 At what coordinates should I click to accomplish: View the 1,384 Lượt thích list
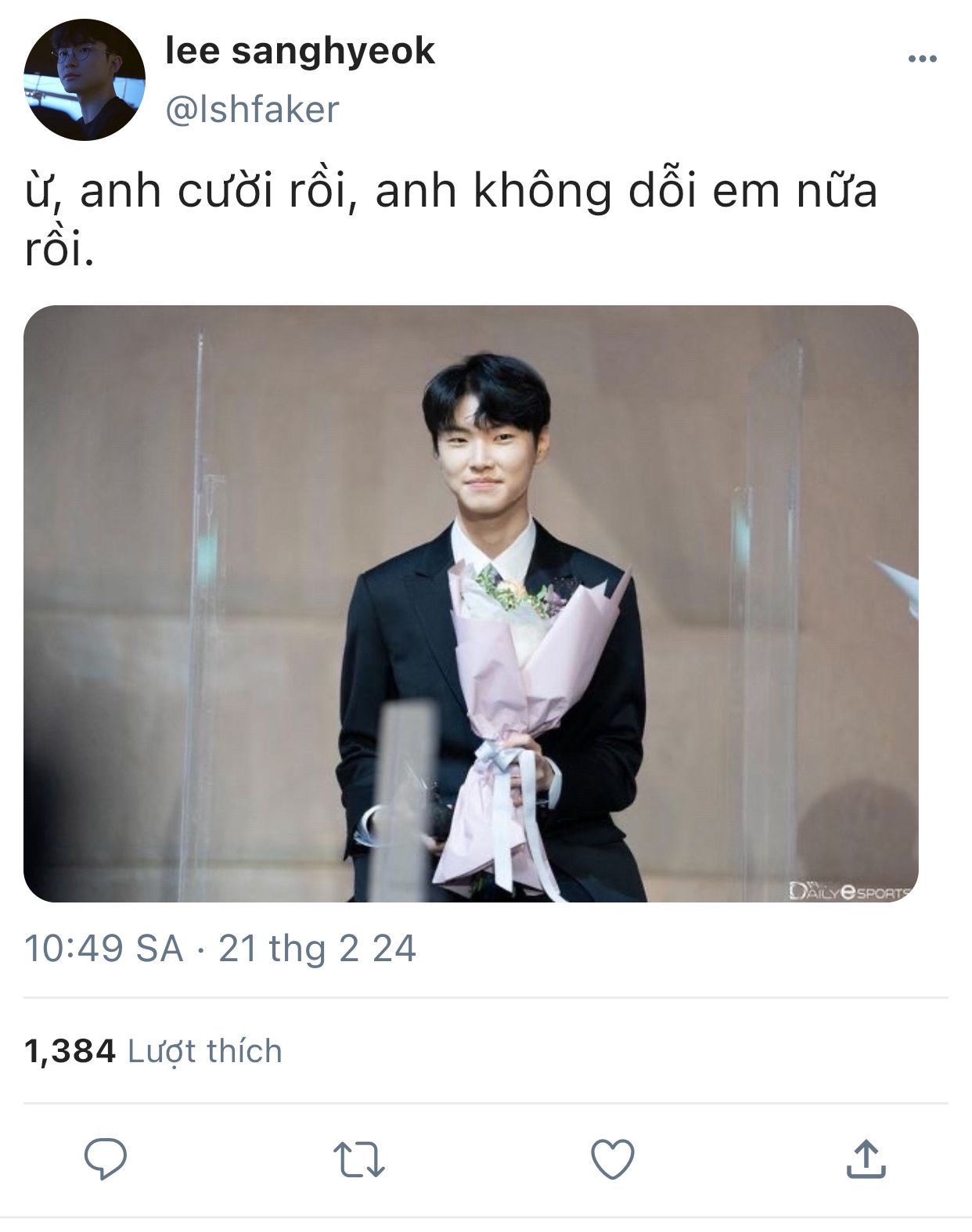[x=153, y=1050]
